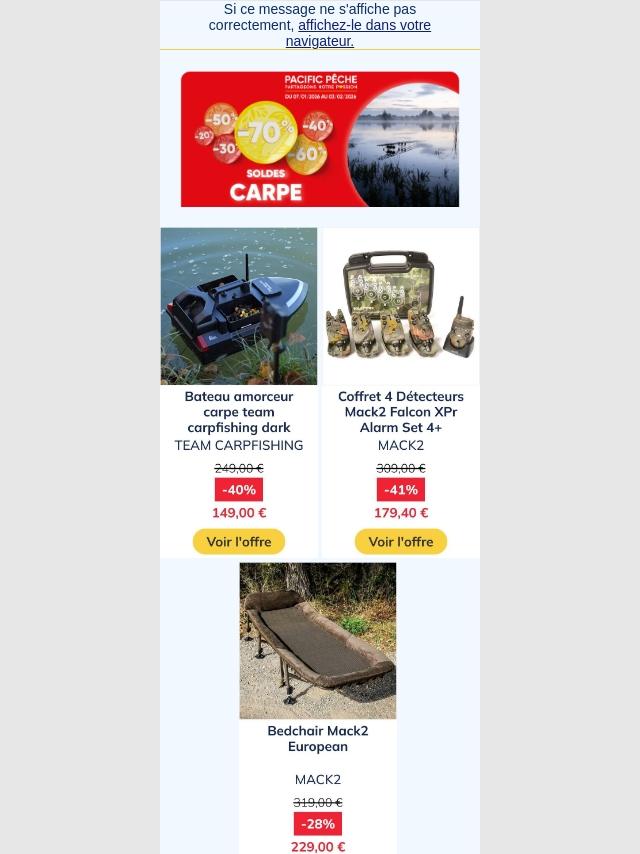Open the 'affichez-le dans votre navigateur' link
Image resolution: width=640 pixels, height=854 pixels.
click(x=364, y=26)
